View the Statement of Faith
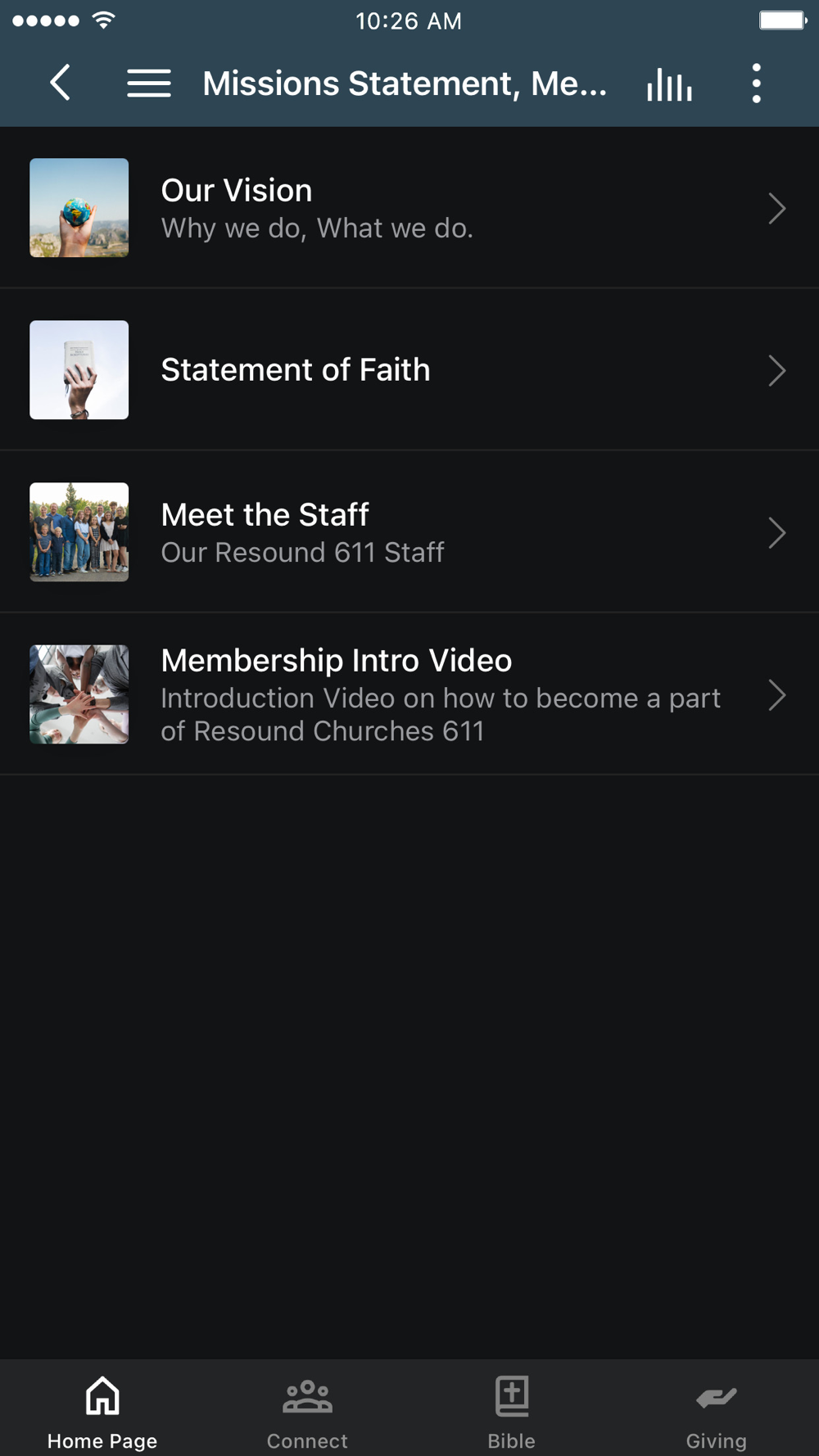Image resolution: width=819 pixels, height=1456 pixels. (x=409, y=370)
